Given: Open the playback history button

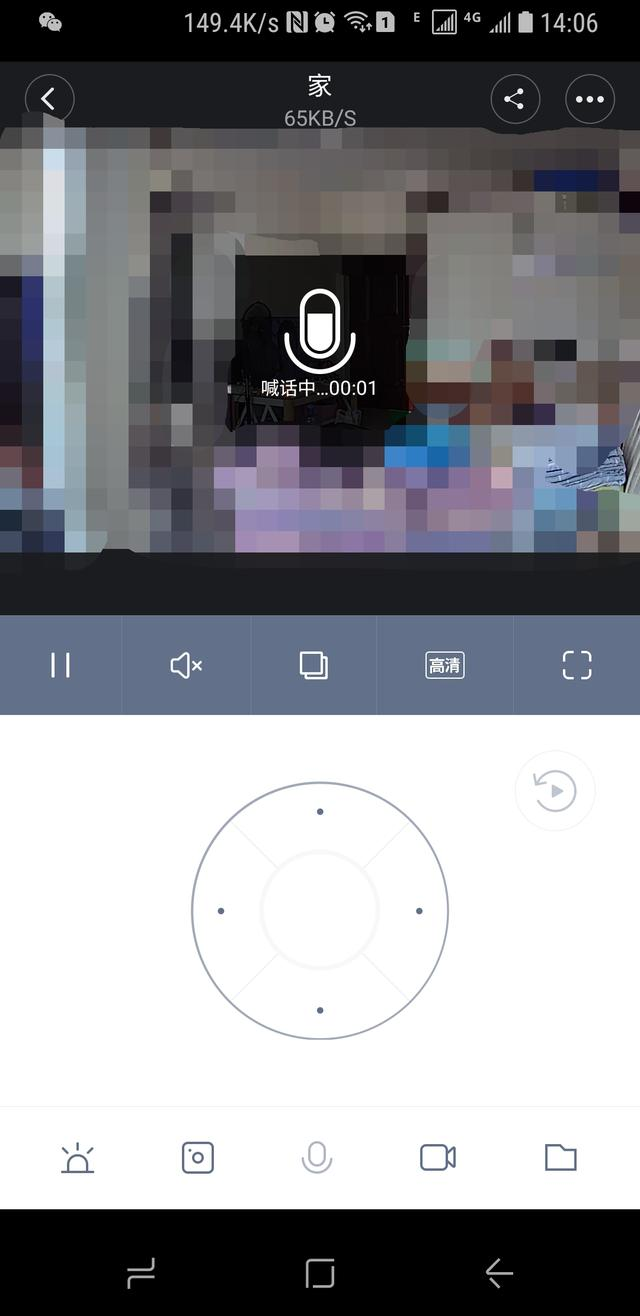Looking at the screenshot, I should pyautogui.click(x=555, y=792).
